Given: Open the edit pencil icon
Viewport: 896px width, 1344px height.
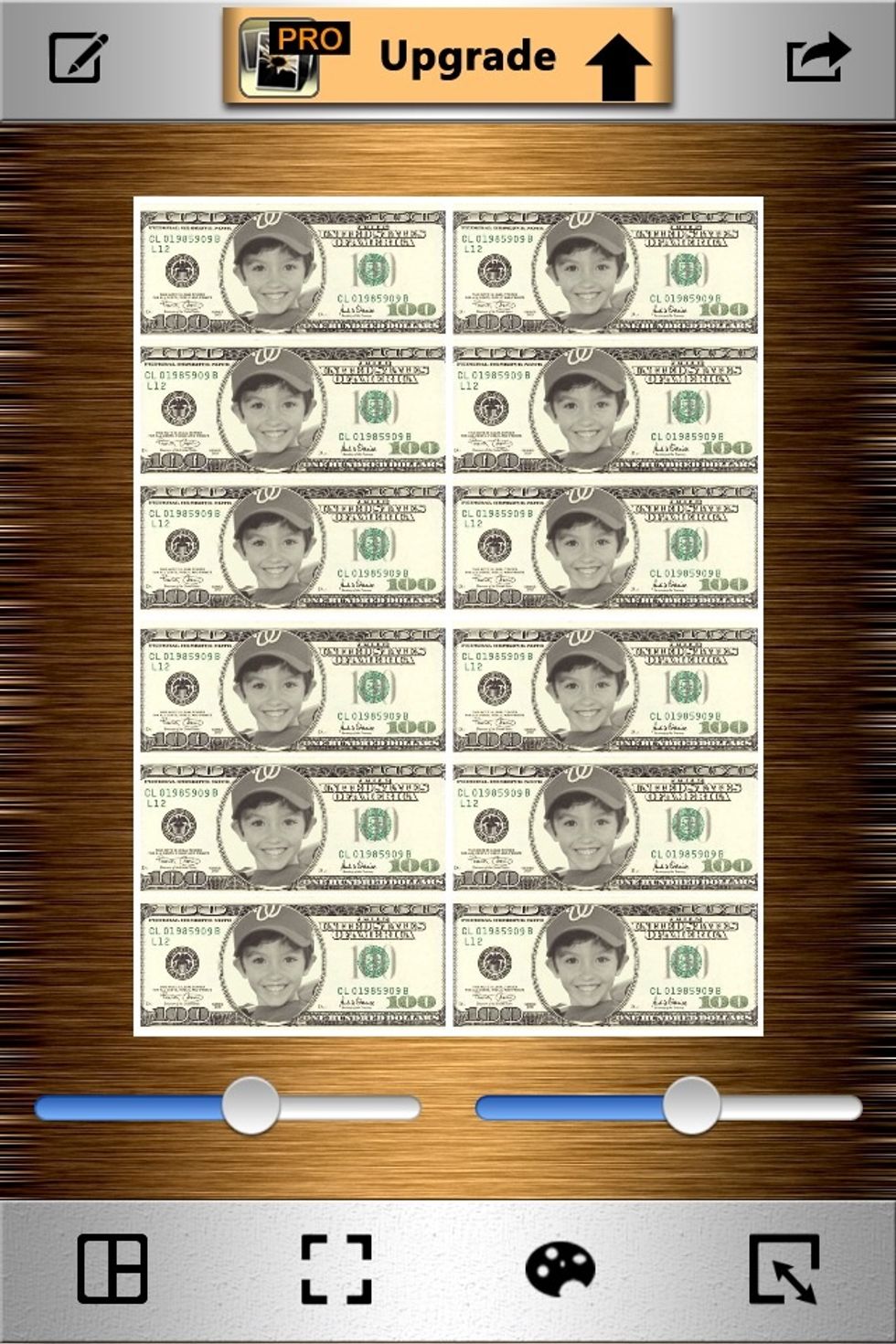Looking at the screenshot, I should tap(78, 58).
